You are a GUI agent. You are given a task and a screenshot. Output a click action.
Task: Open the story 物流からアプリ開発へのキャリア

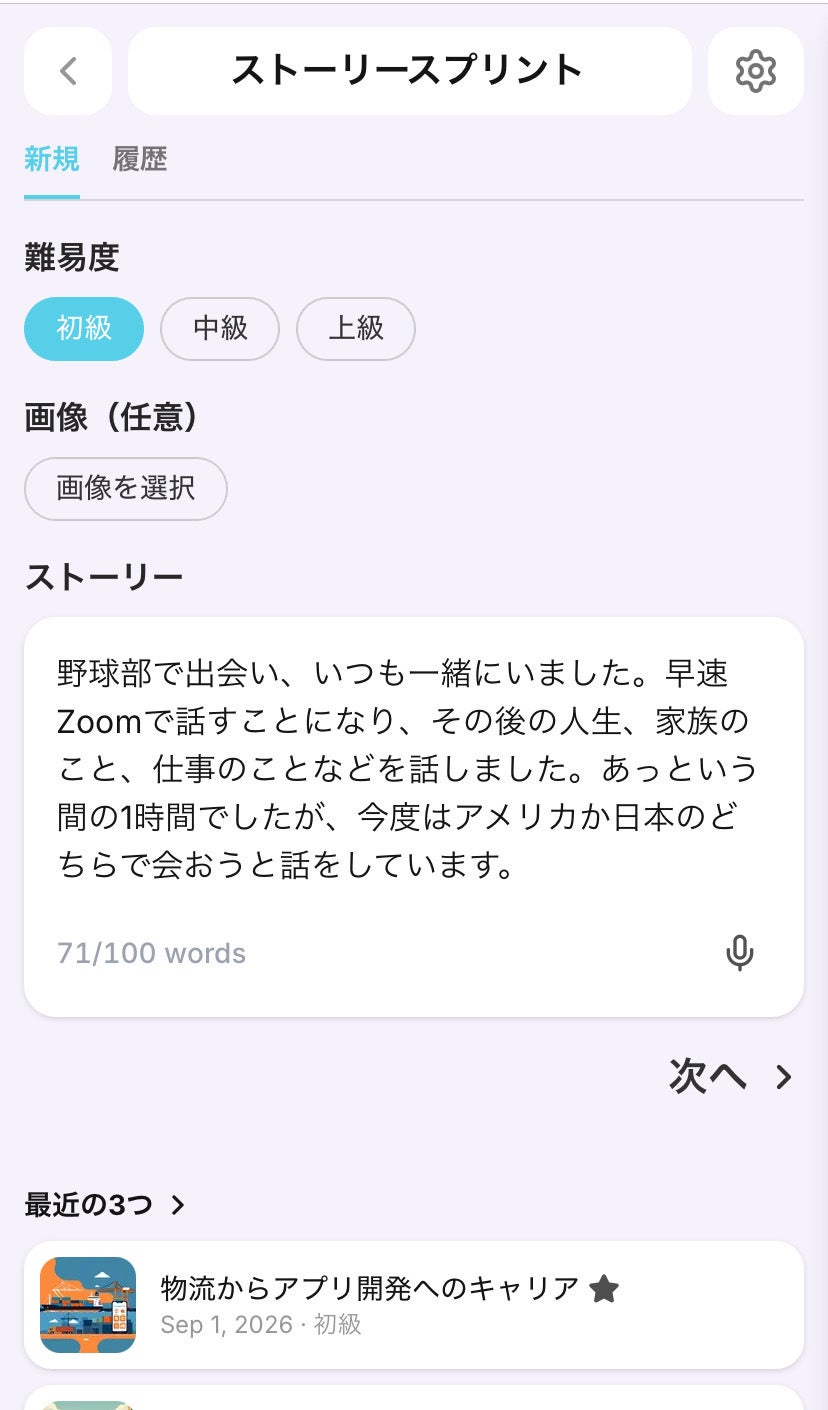coord(414,1305)
